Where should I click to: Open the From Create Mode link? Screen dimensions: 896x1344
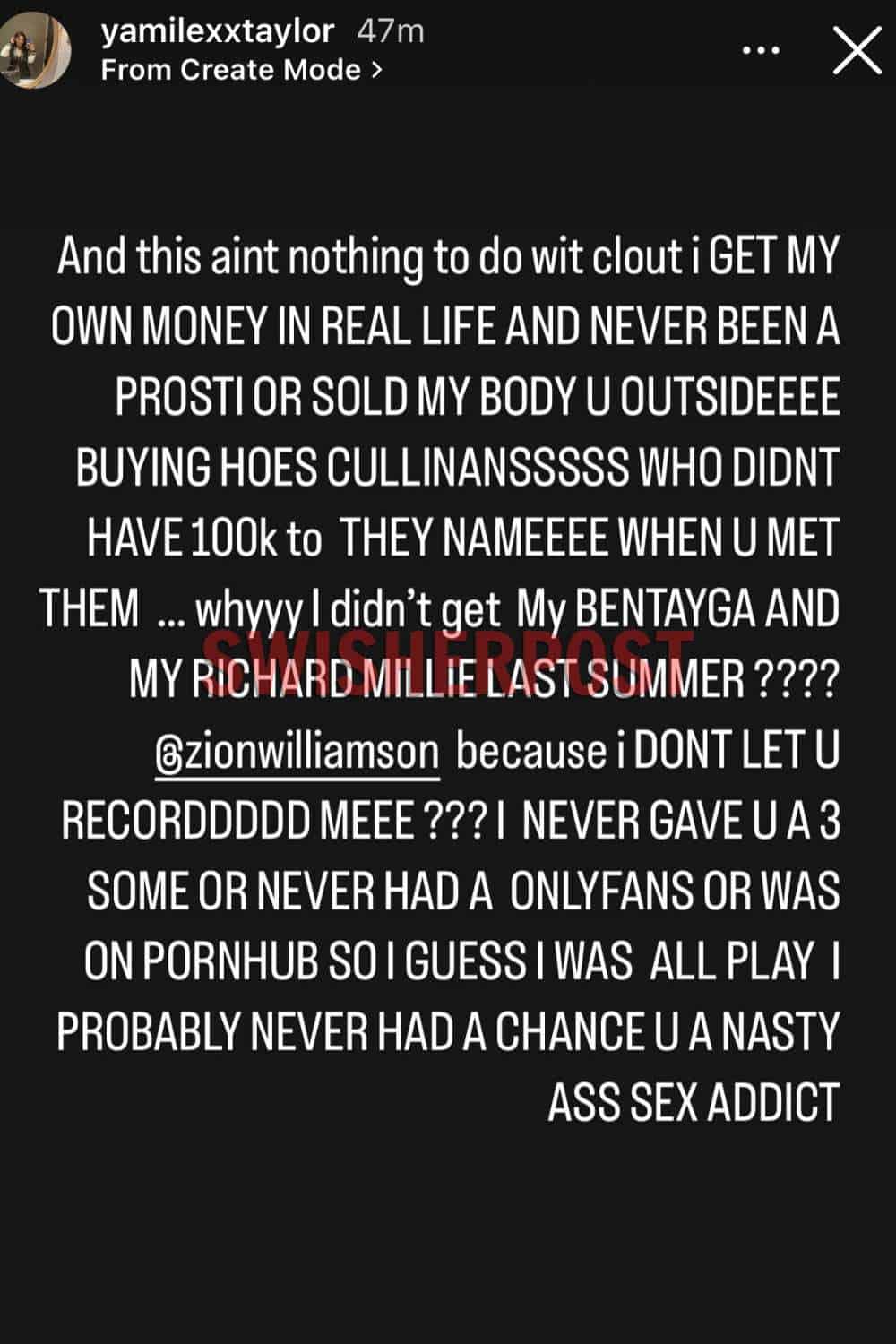(242, 70)
